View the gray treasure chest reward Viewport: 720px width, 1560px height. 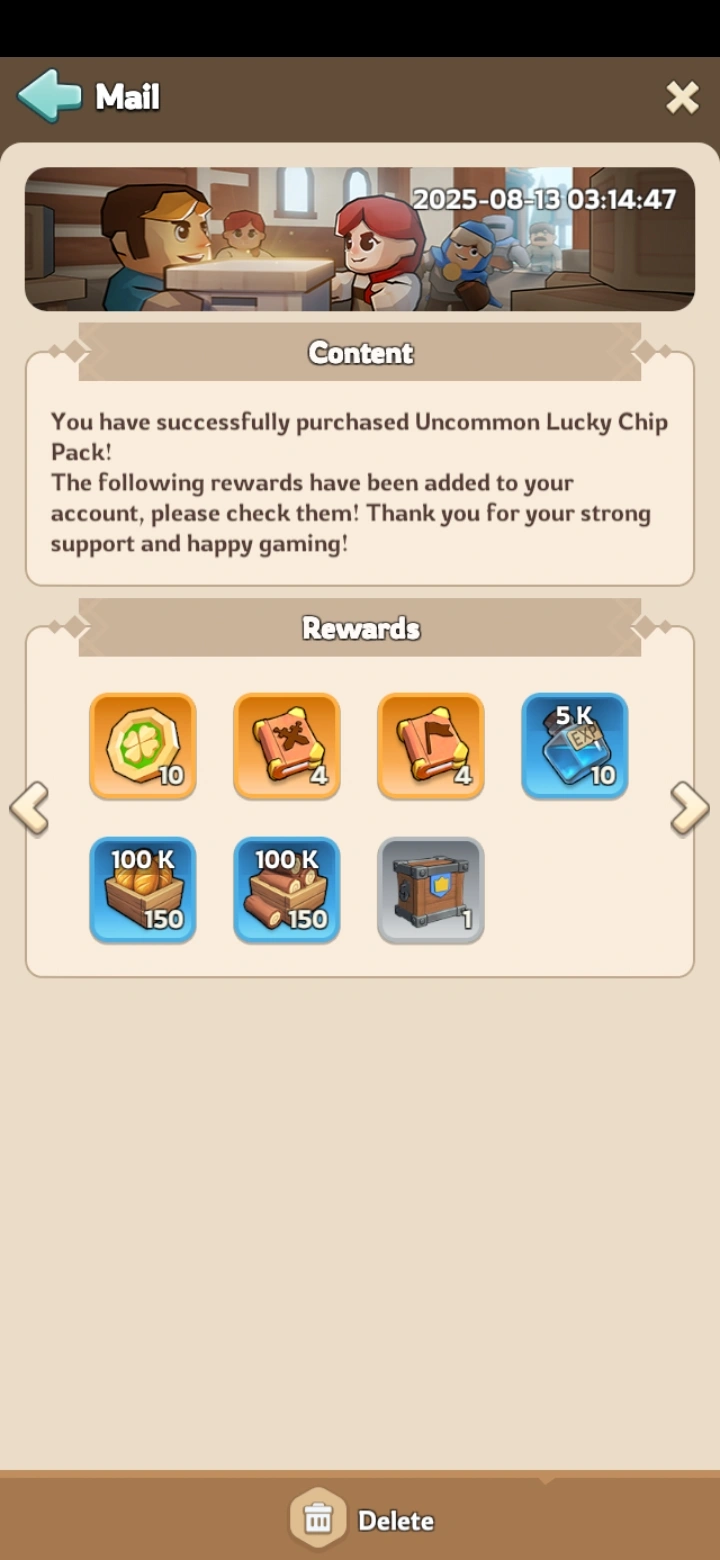pos(431,890)
